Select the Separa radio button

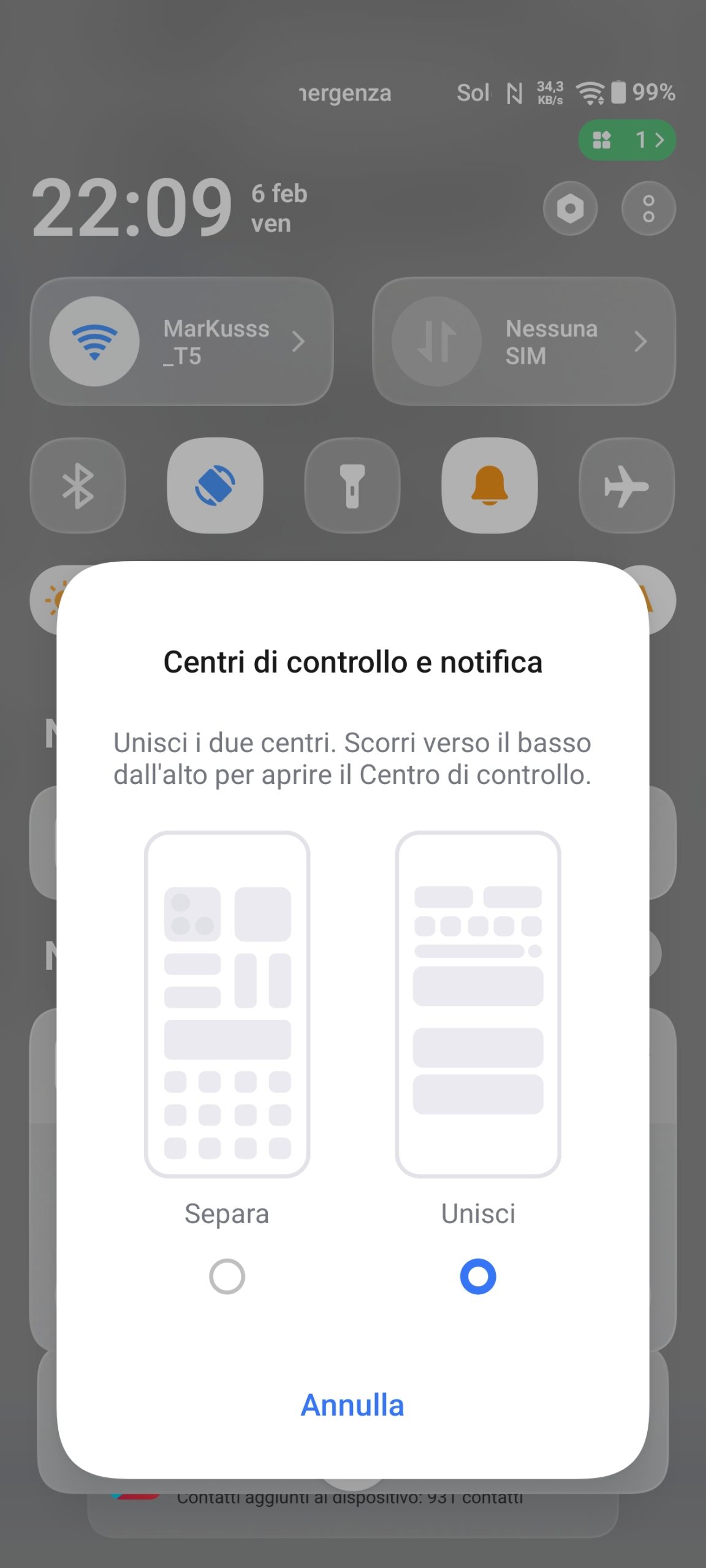coord(227,1276)
